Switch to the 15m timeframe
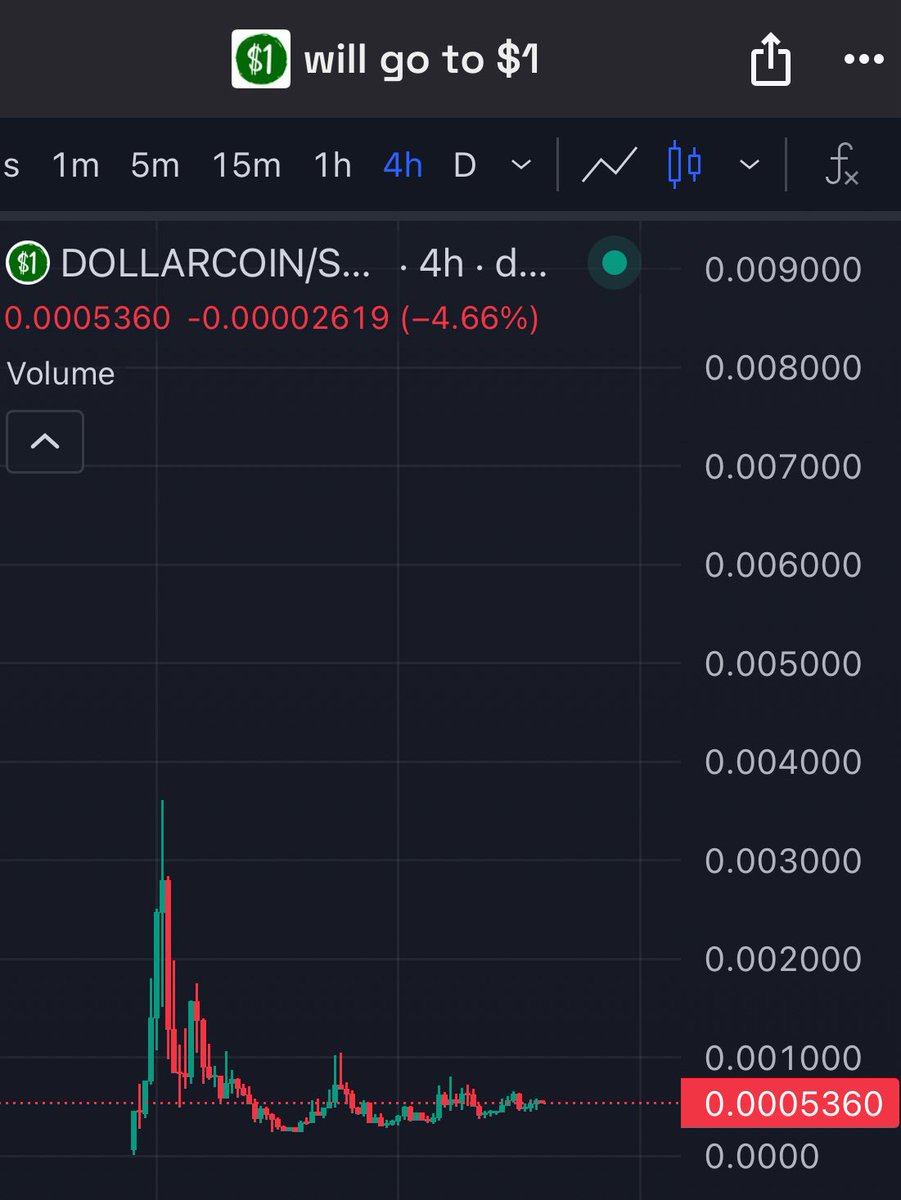 pyautogui.click(x=246, y=165)
